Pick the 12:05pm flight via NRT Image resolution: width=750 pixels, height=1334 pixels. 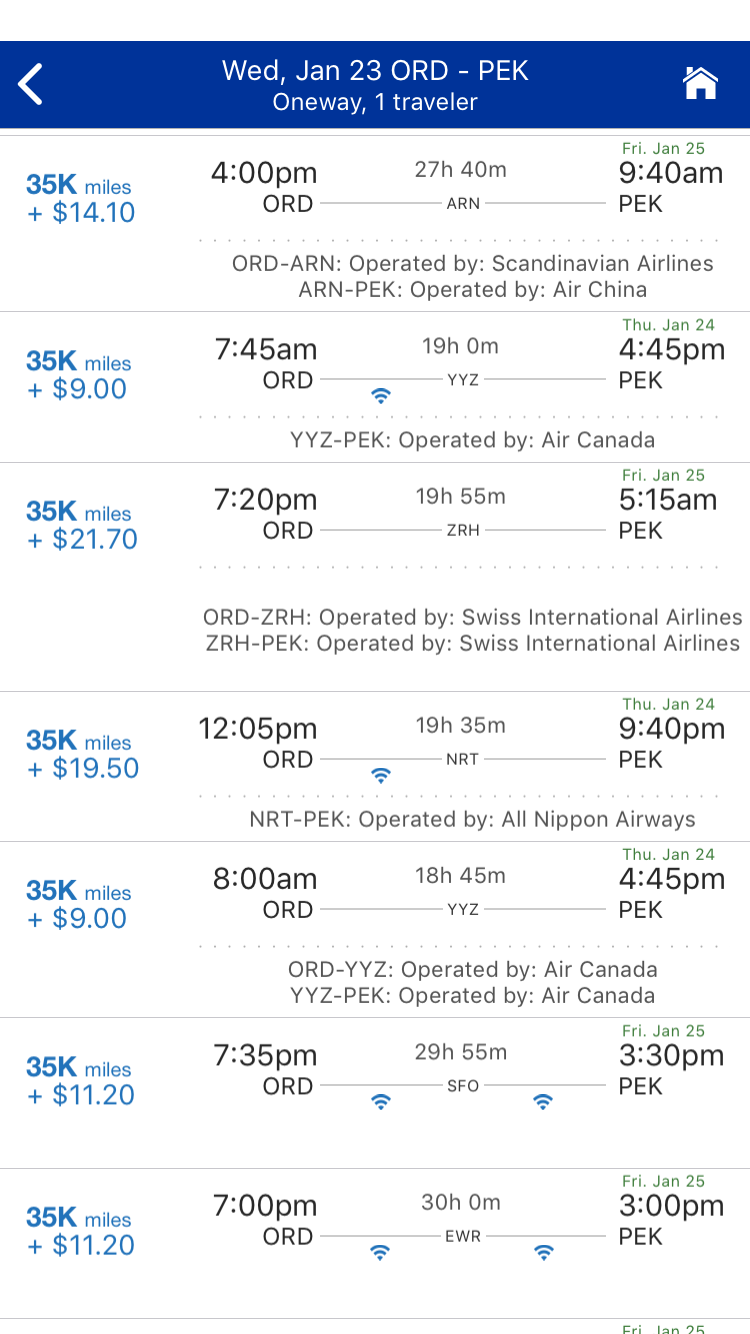[x=375, y=766]
